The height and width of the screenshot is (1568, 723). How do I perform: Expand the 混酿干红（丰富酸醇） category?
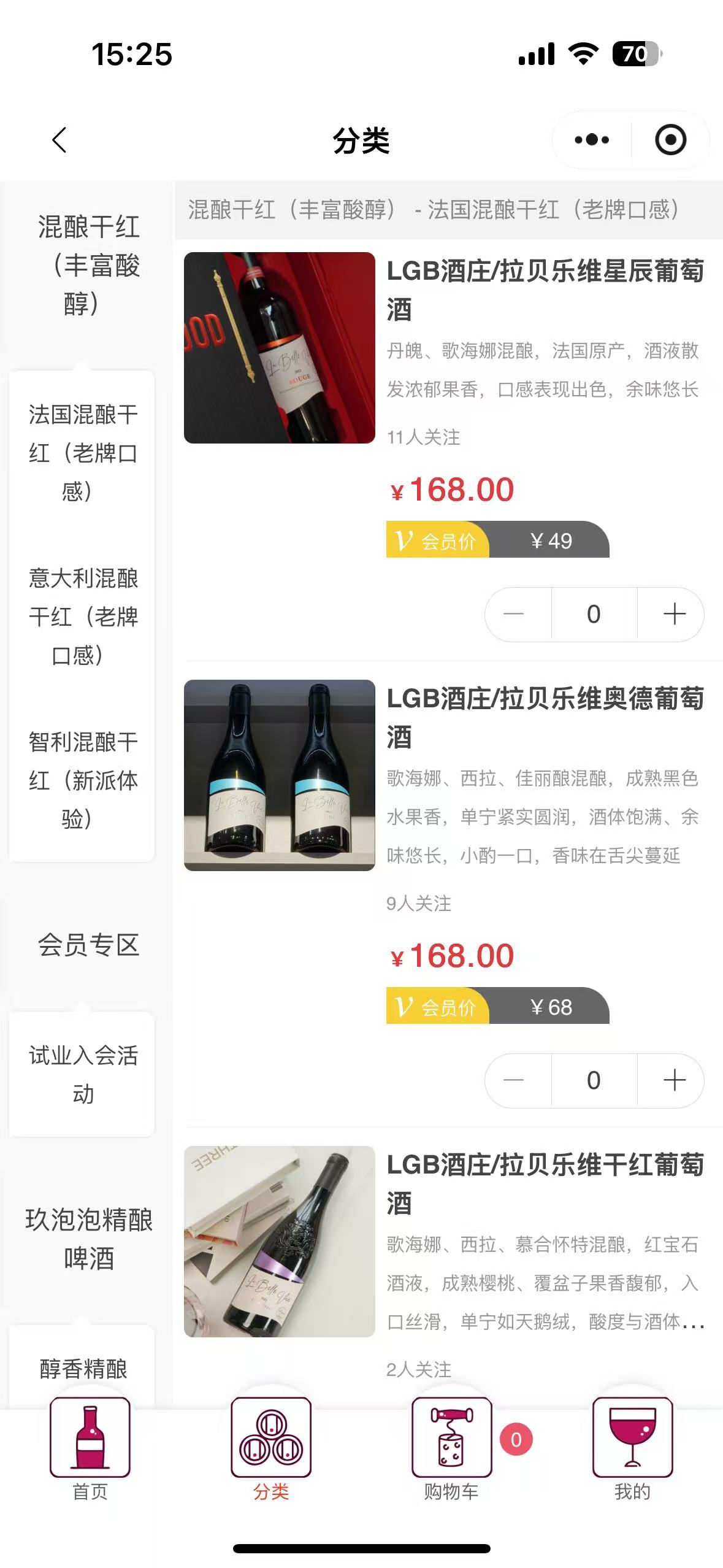(x=88, y=265)
